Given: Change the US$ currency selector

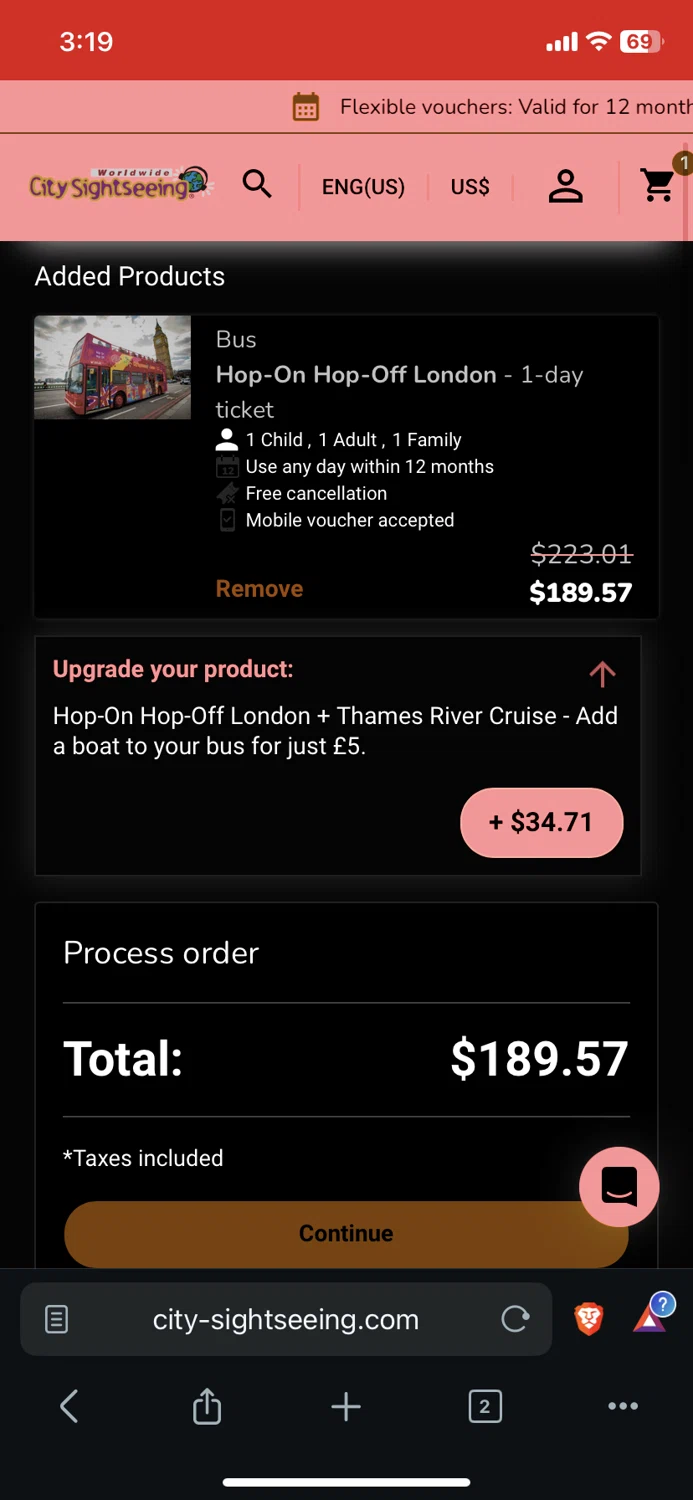Looking at the screenshot, I should (x=470, y=187).
